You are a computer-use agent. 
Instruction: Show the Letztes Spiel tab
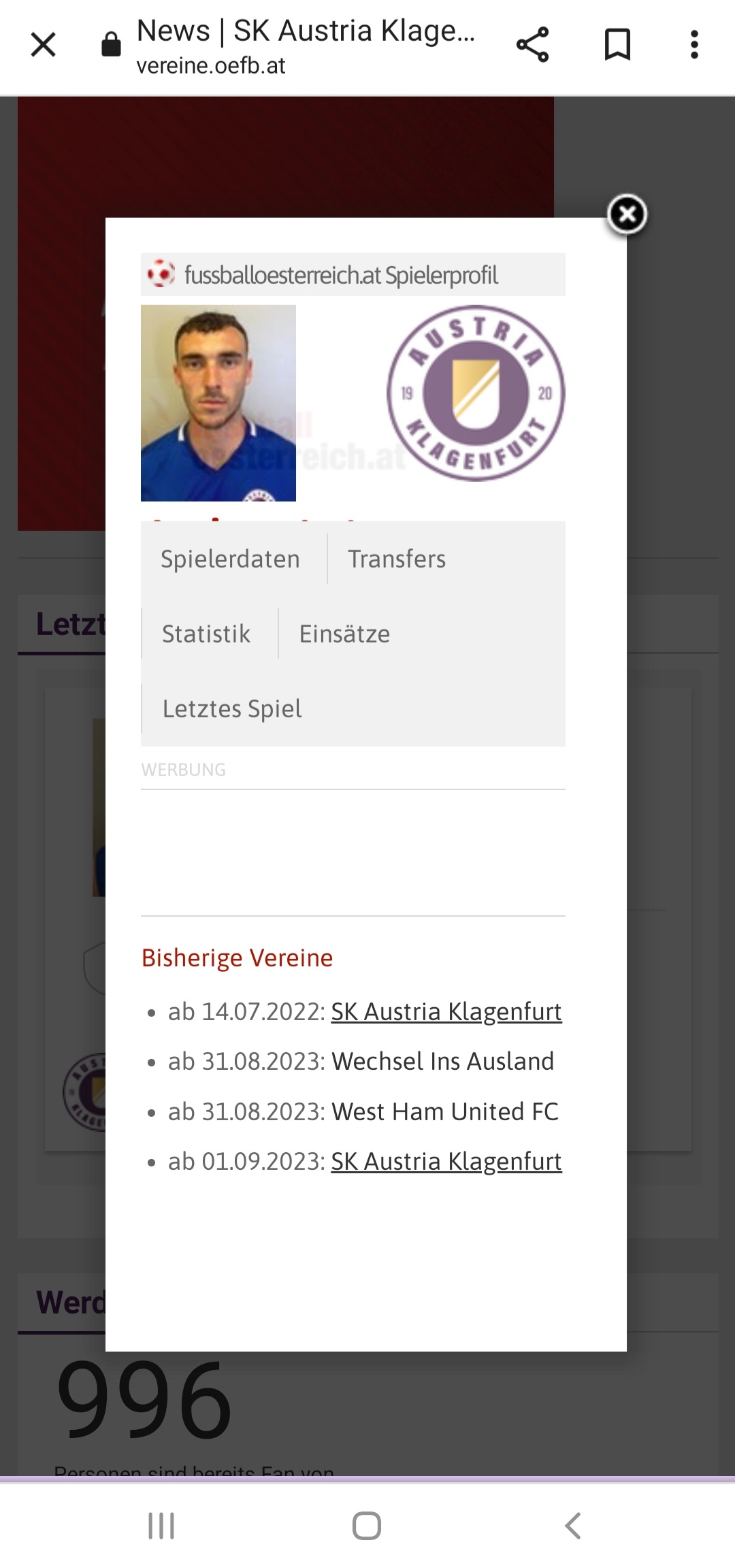(x=232, y=709)
